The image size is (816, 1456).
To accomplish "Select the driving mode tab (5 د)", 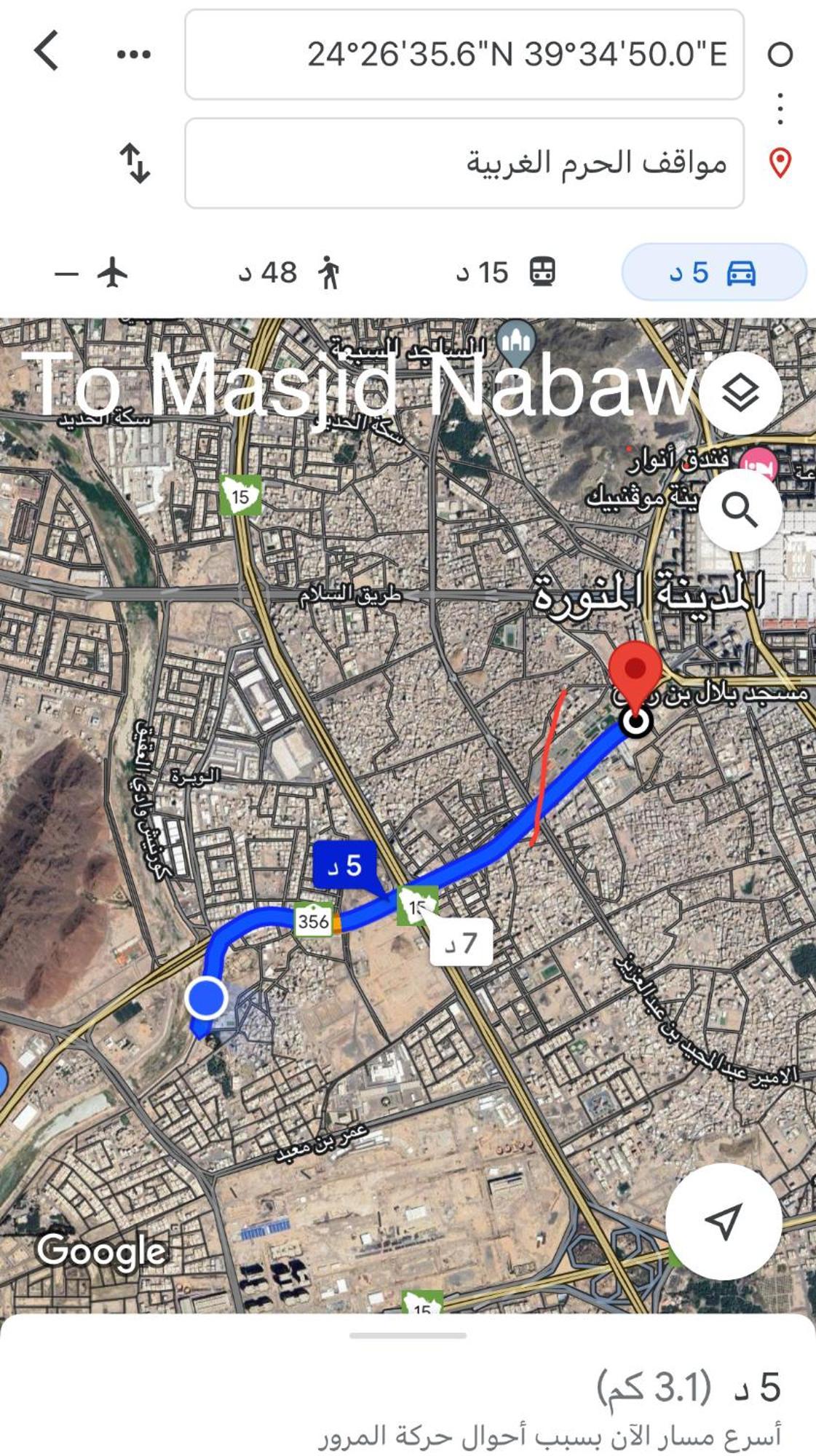I will 713,273.
